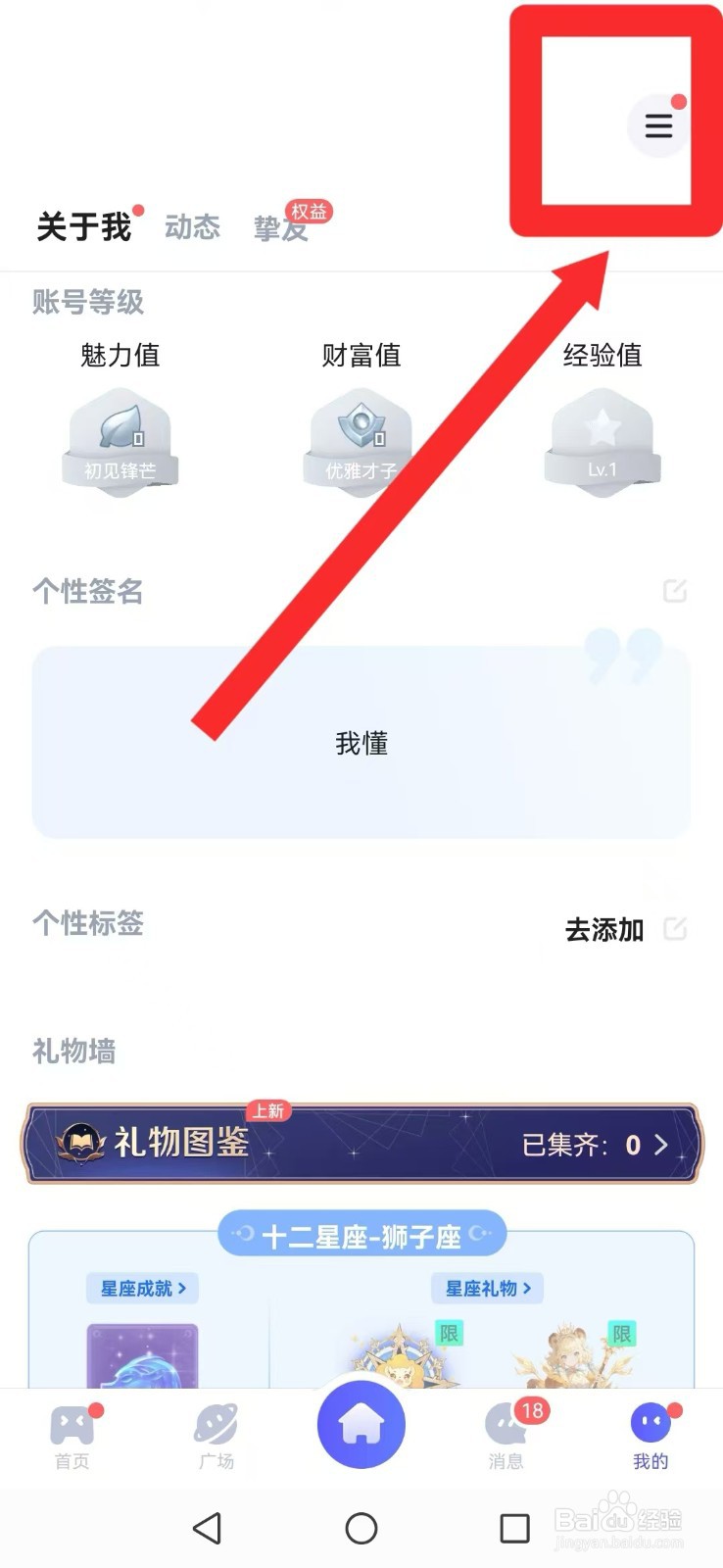This screenshot has width=723, height=1568.
Task: Open the hamburger menu in top right
Action: tap(657, 125)
